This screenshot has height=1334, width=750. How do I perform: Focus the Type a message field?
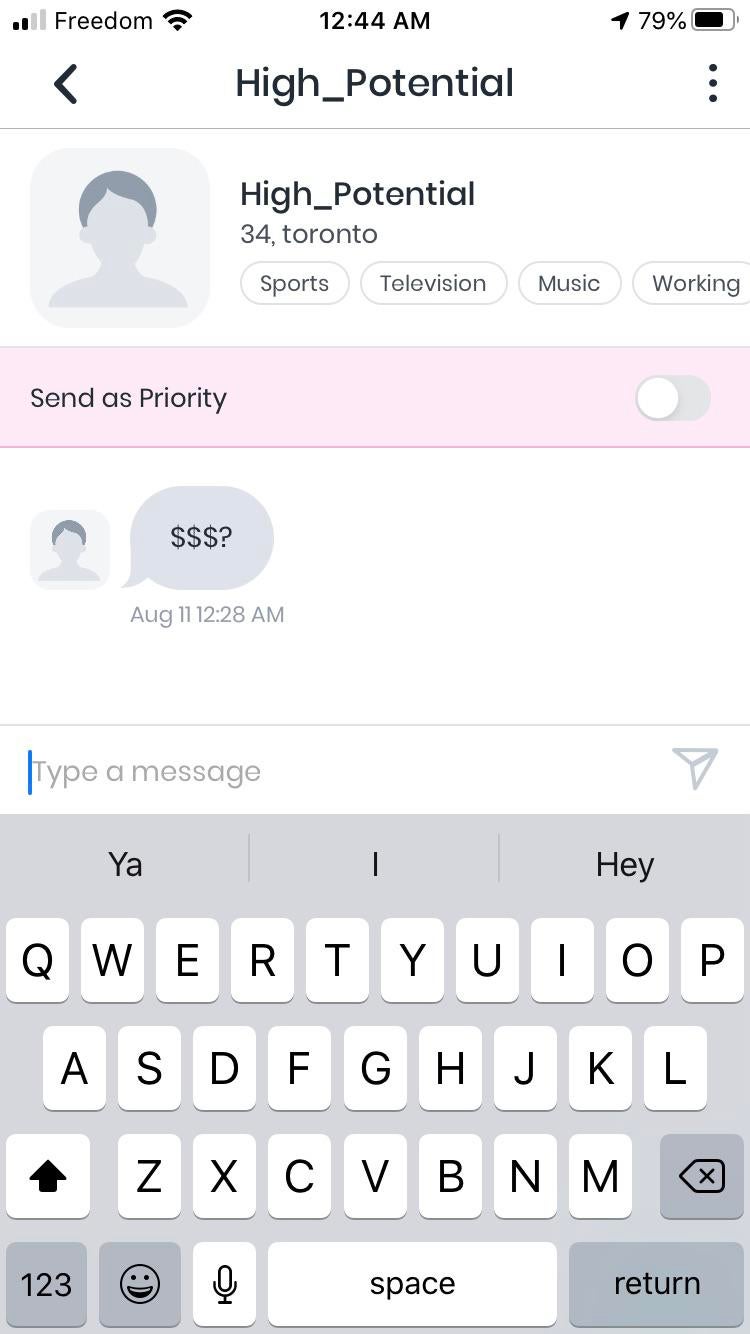pos(340,771)
